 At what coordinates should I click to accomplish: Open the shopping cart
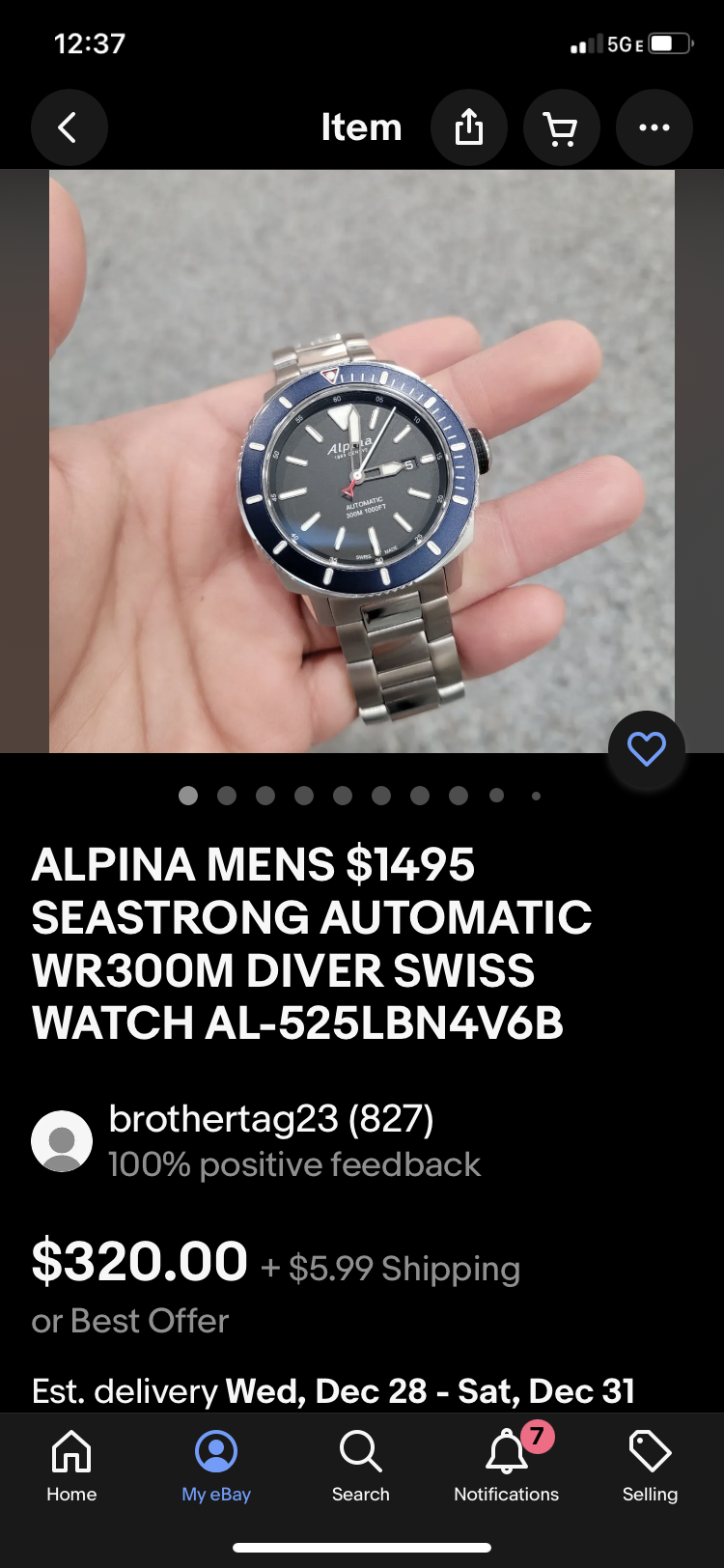[x=561, y=127]
